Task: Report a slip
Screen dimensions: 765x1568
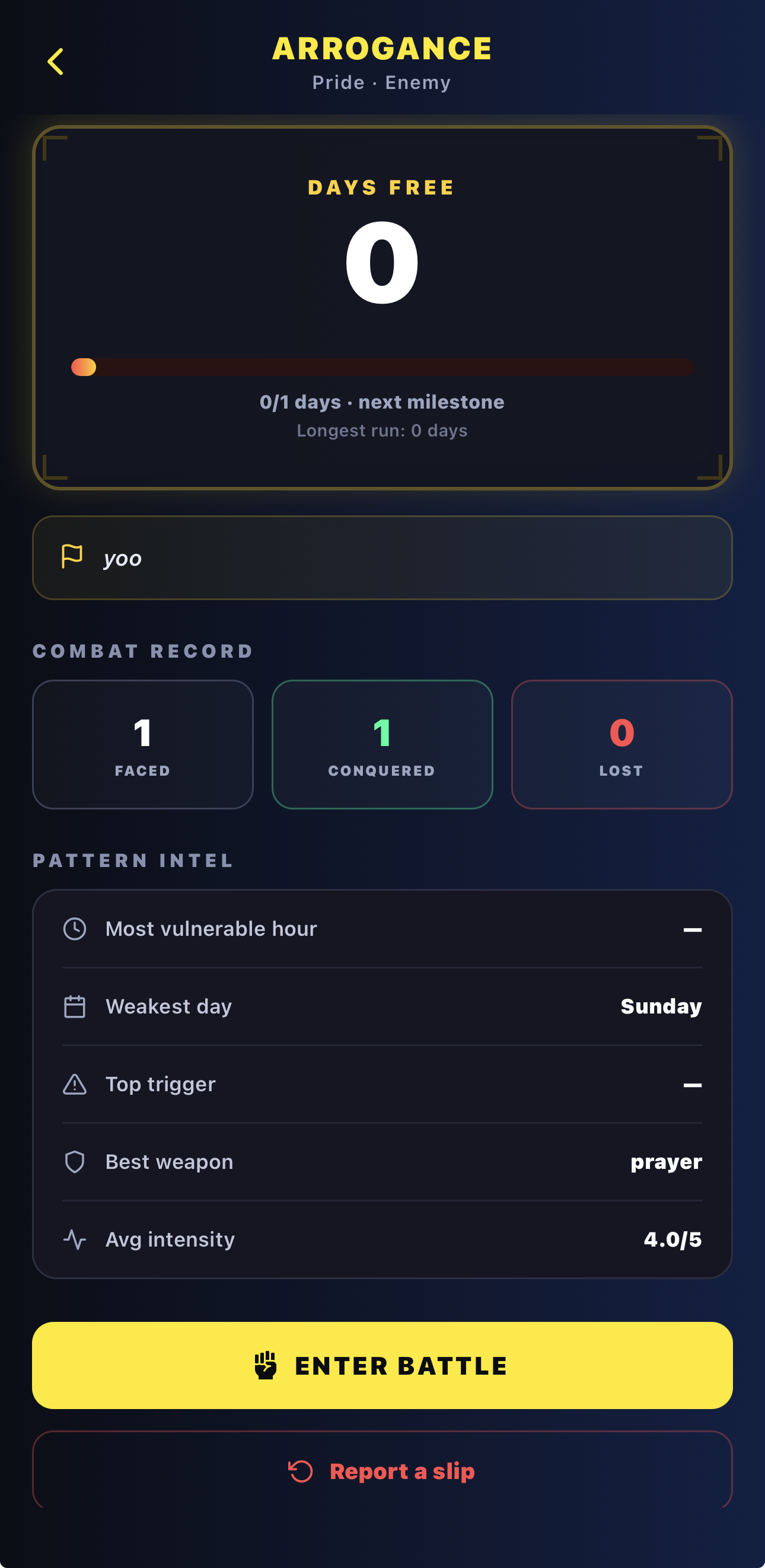Action: (382, 1471)
